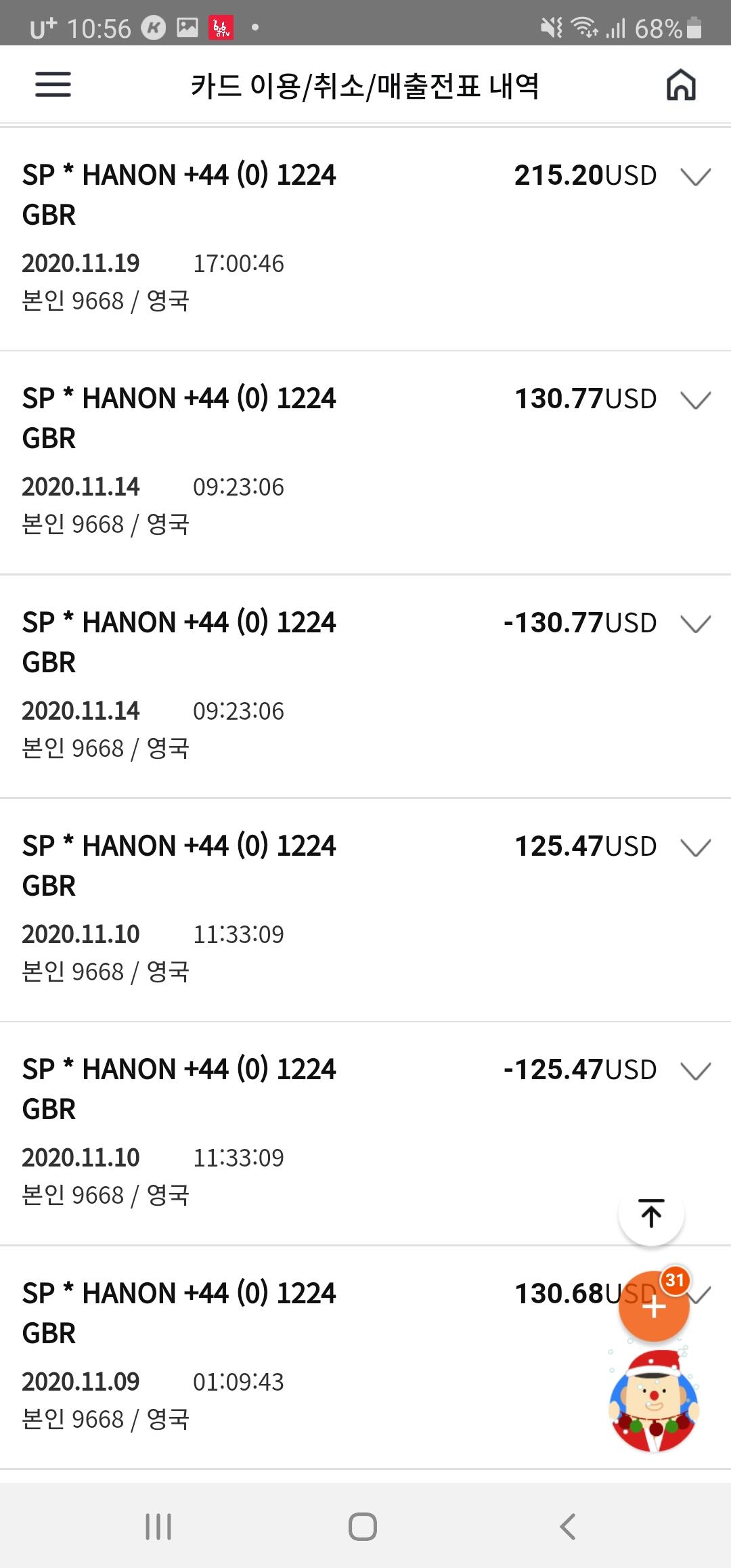The width and height of the screenshot is (731, 1568).
Task: Expand the 130.77USD charge on 2020.11.14
Action: coord(696,400)
